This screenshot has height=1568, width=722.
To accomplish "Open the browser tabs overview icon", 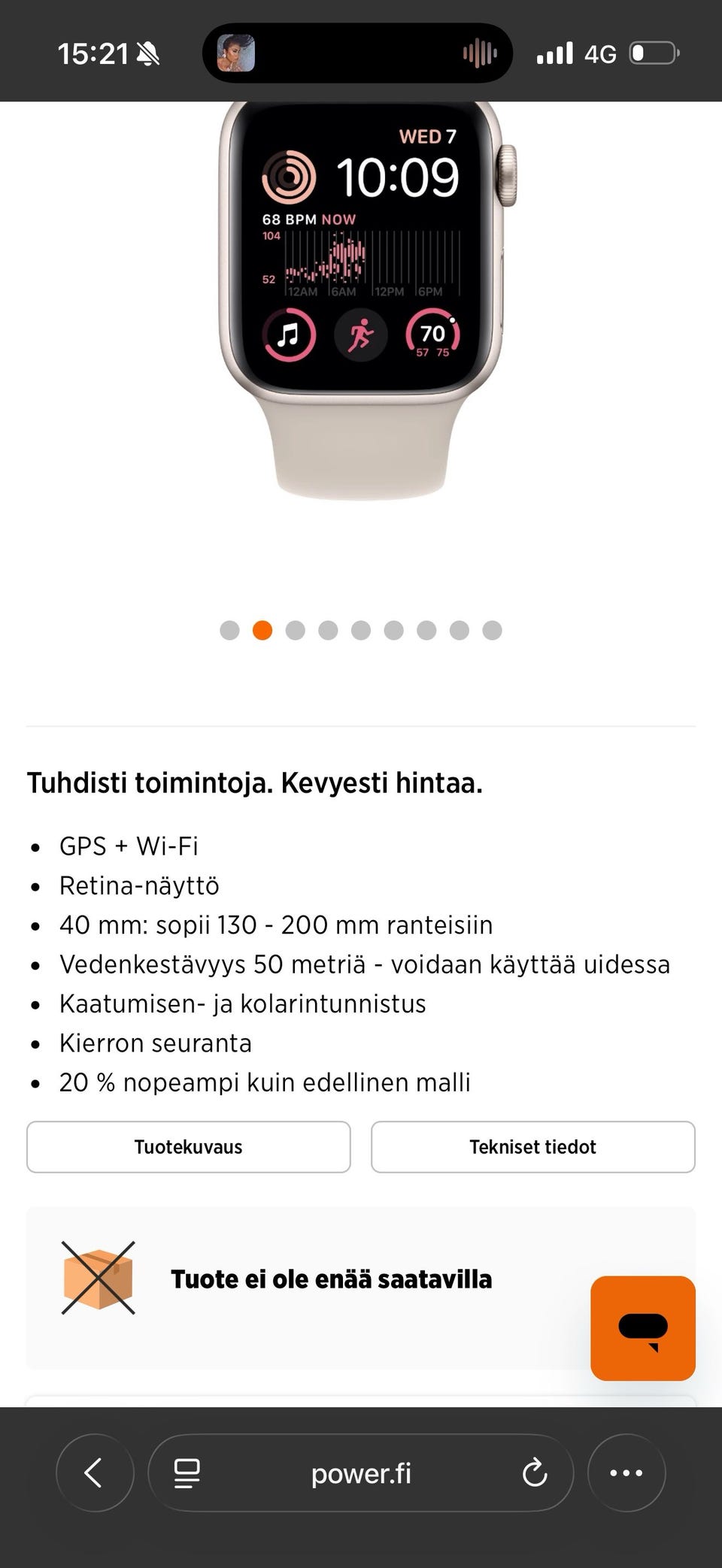I will point(187,1473).
